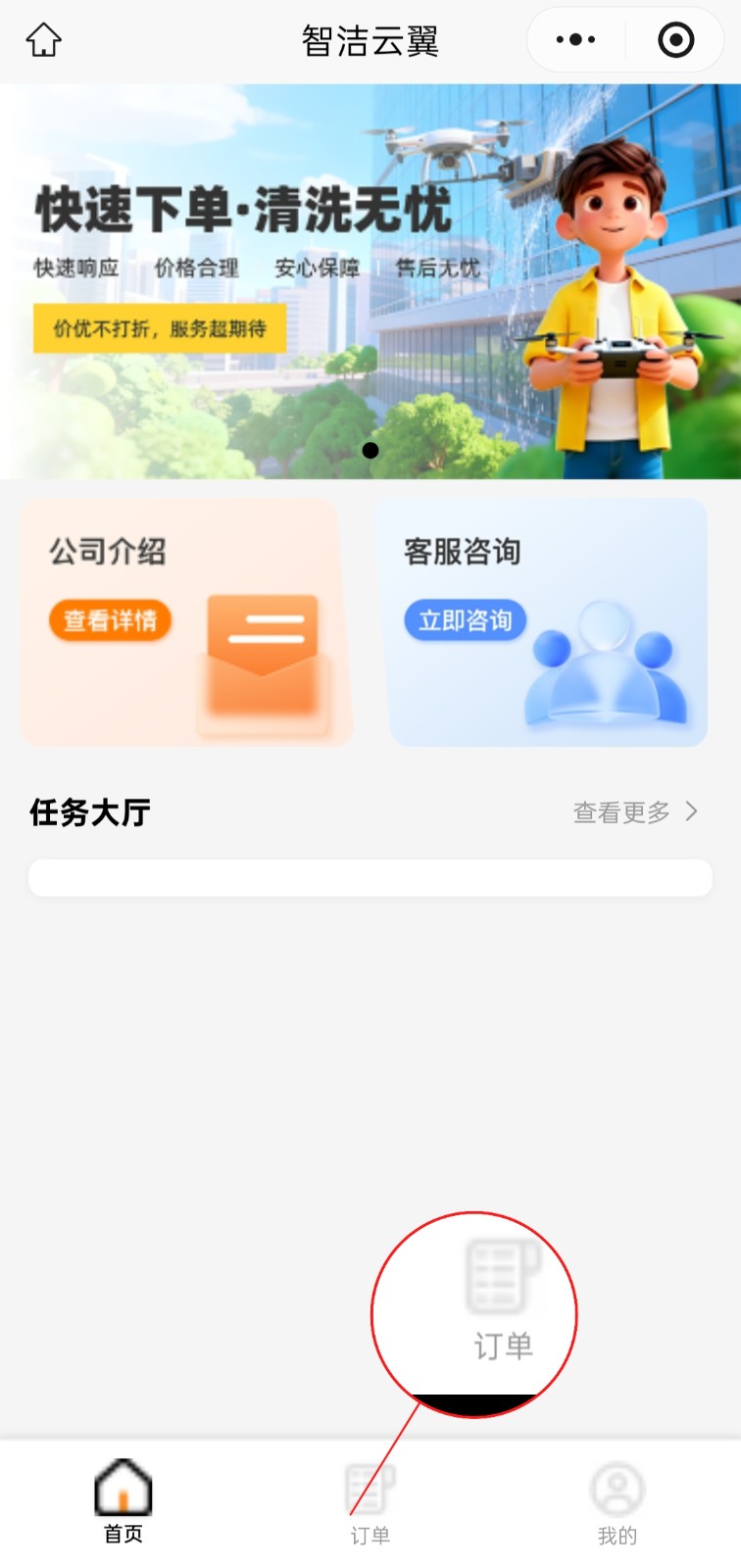This screenshot has width=741, height=1568.
Task: Switch to the 订单 tab
Action: (370, 1504)
